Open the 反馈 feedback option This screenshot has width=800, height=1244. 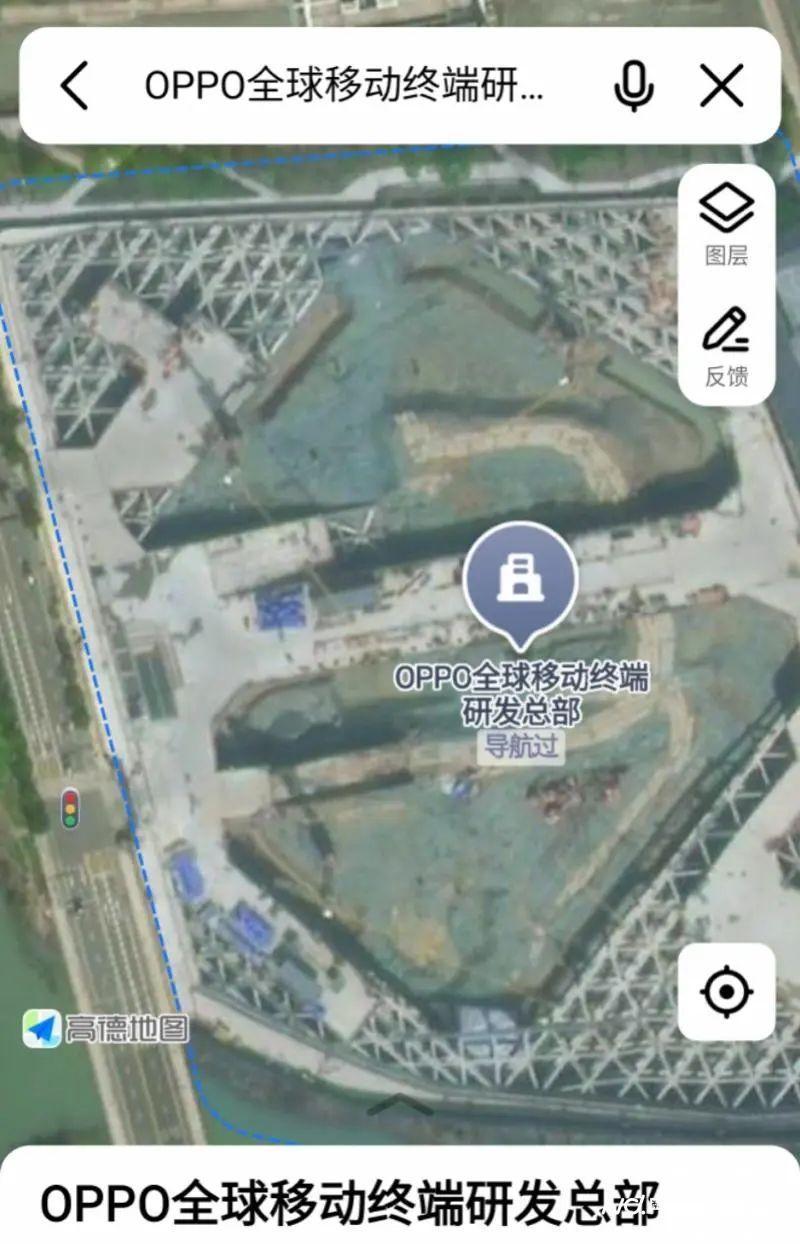726,346
